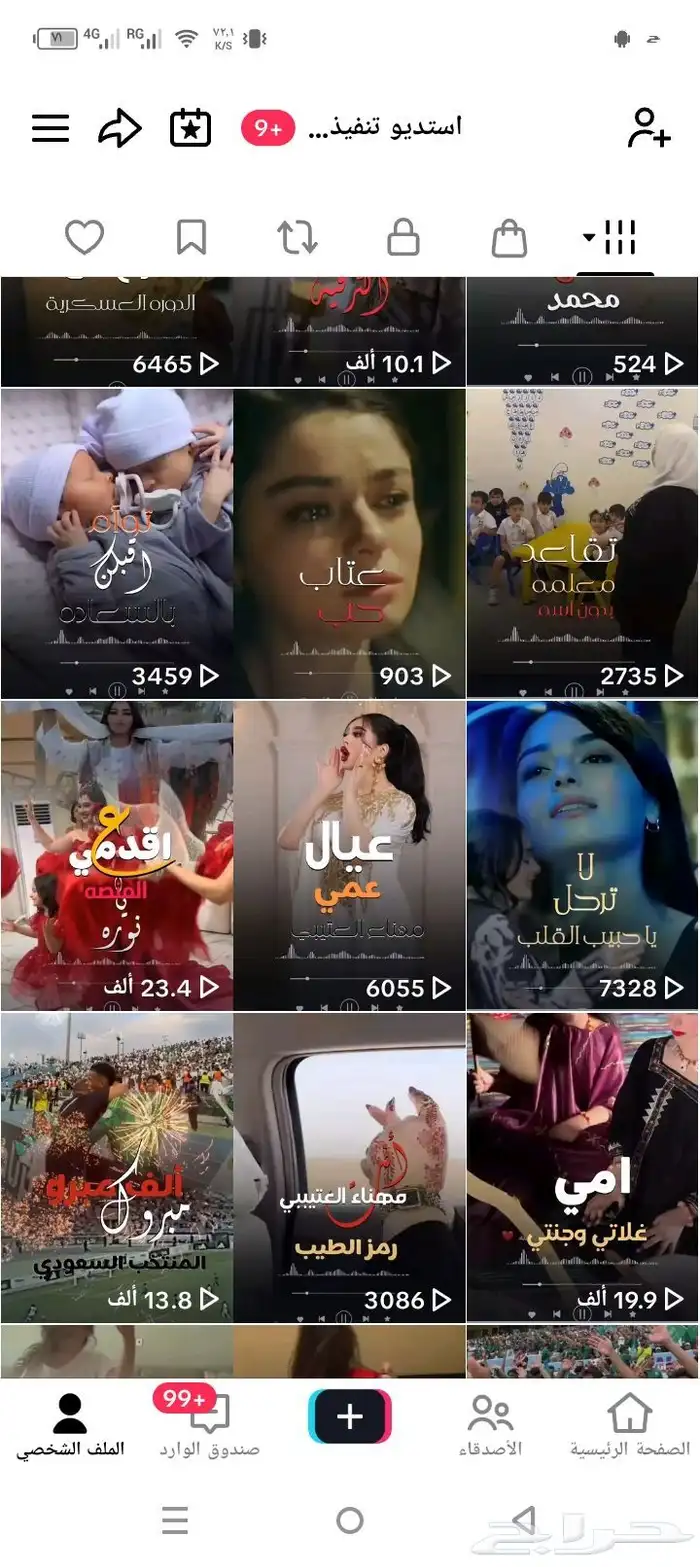
Task: Add friends with the person-plus icon
Action: (x=648, y=128)
